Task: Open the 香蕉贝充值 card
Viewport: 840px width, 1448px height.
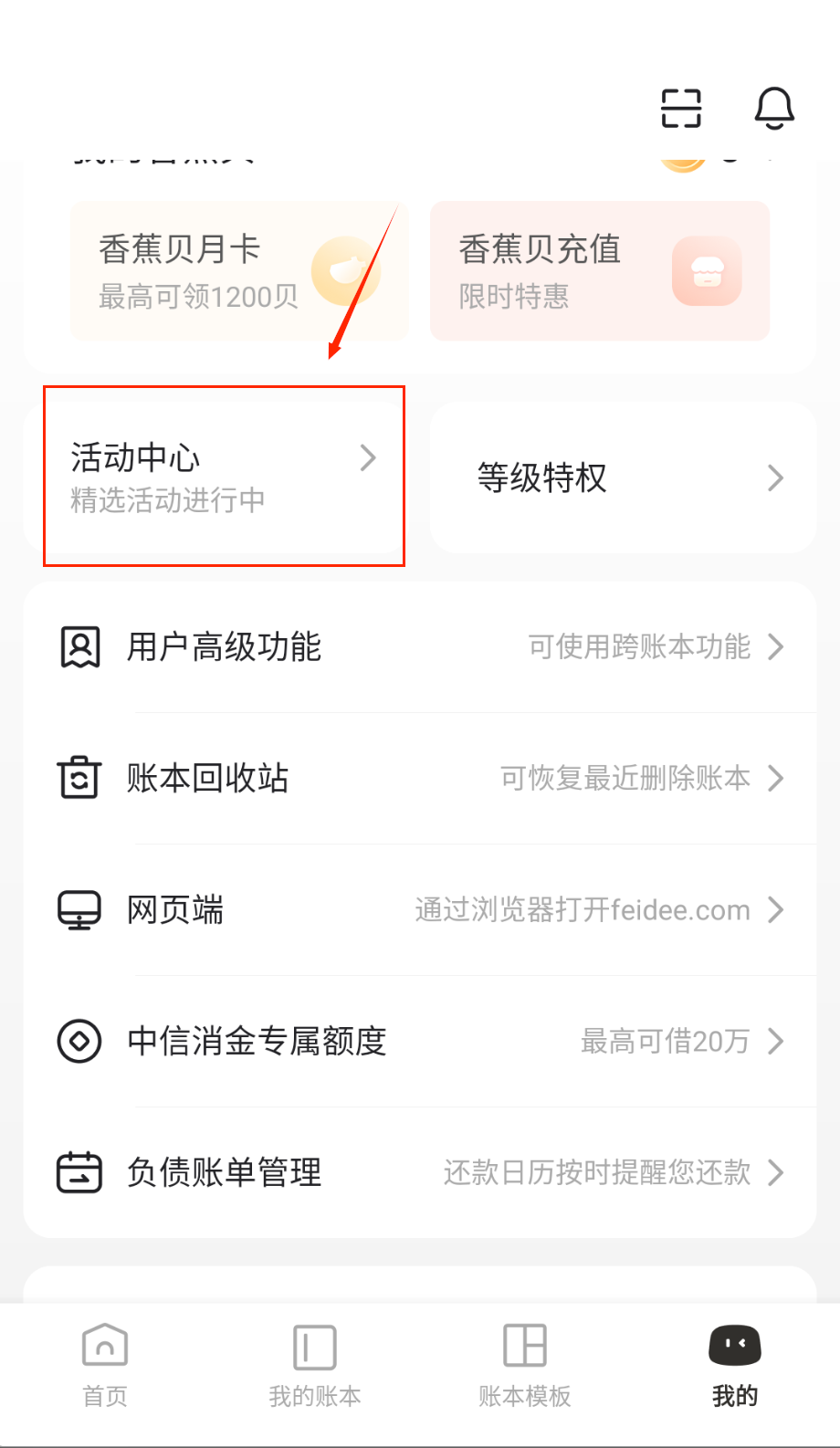Action: pyautogui.click(x=600, y=271)
